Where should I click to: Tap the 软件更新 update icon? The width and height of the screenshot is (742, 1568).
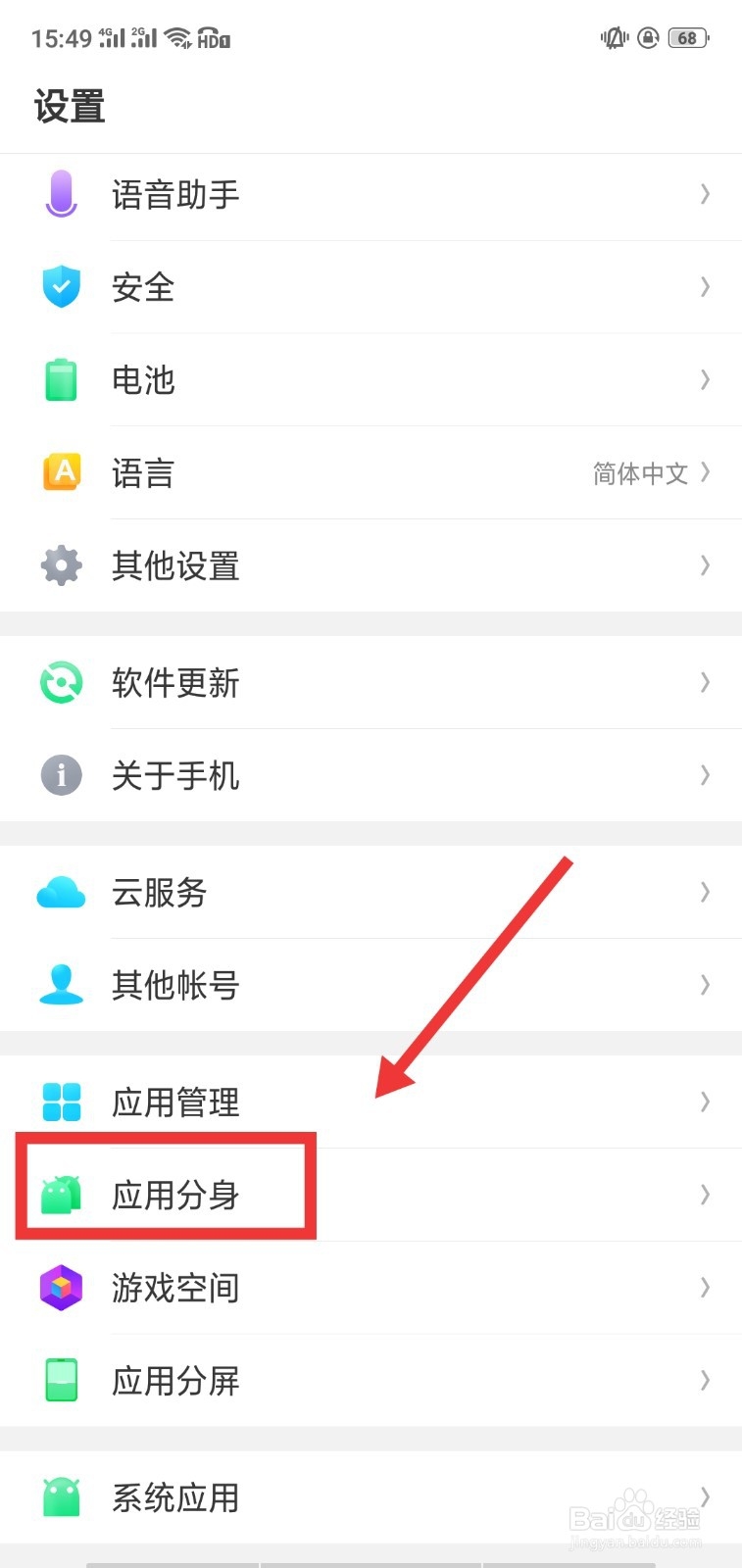tap(61, 683)
